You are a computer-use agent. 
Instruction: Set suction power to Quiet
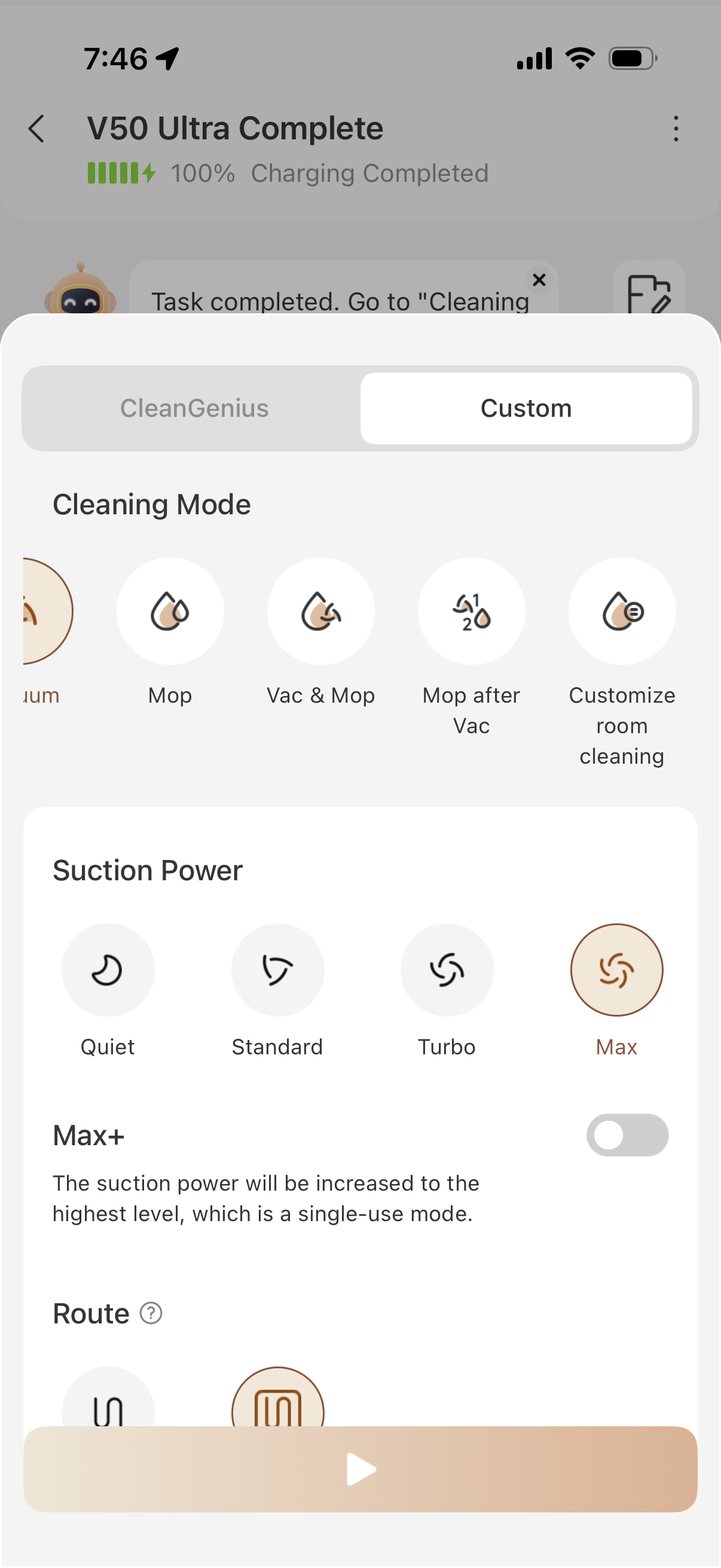point(108,969)
